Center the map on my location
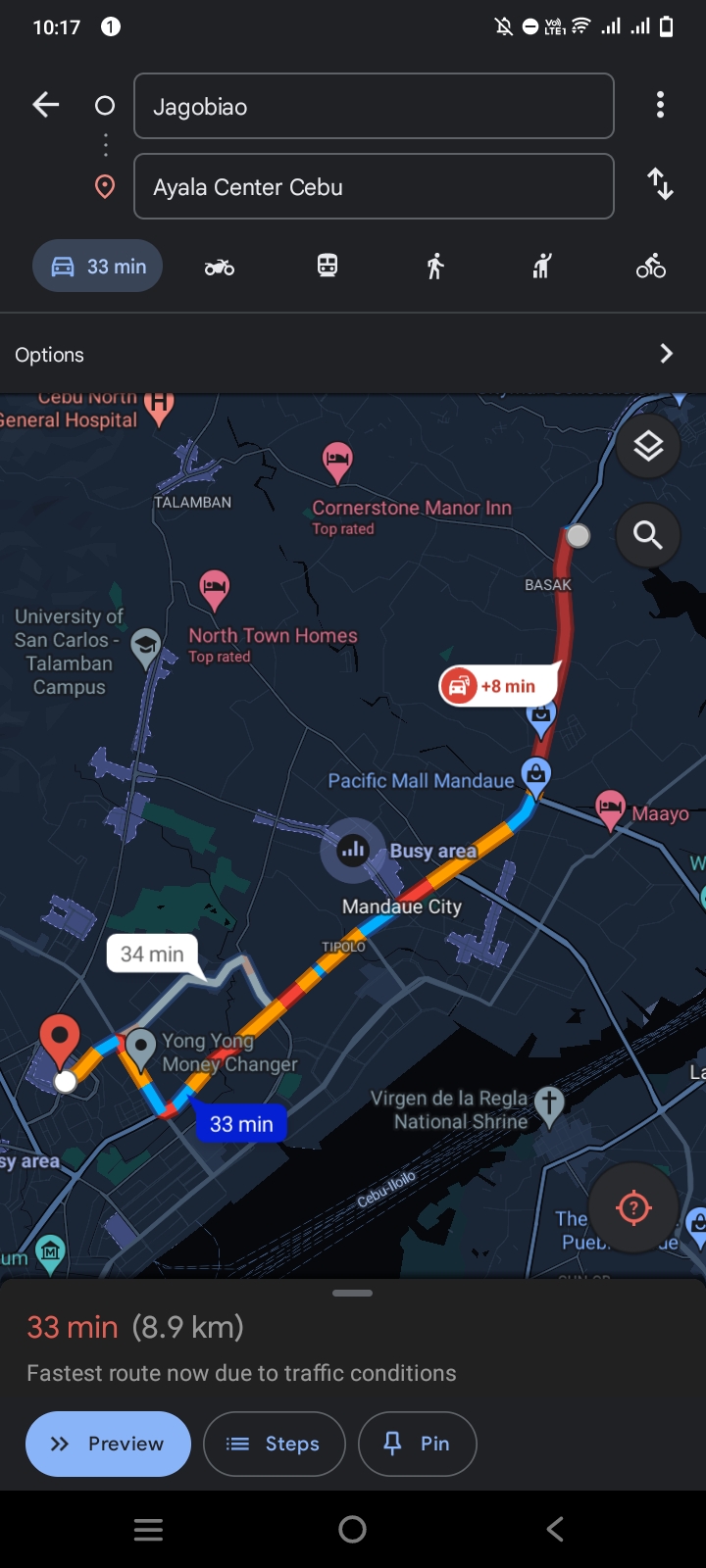 [633, 1208]
